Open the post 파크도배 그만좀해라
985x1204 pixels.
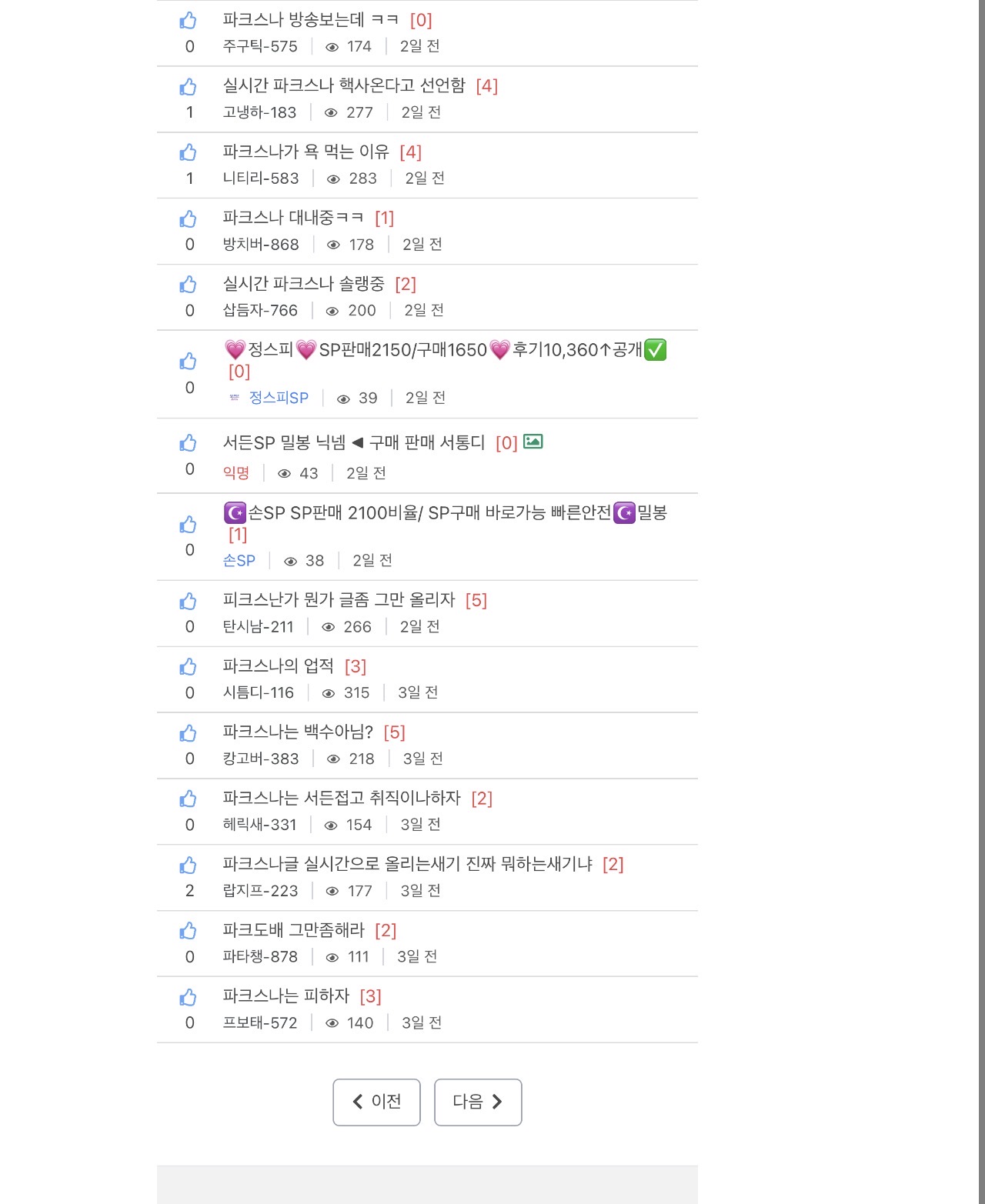pos(293,930)
